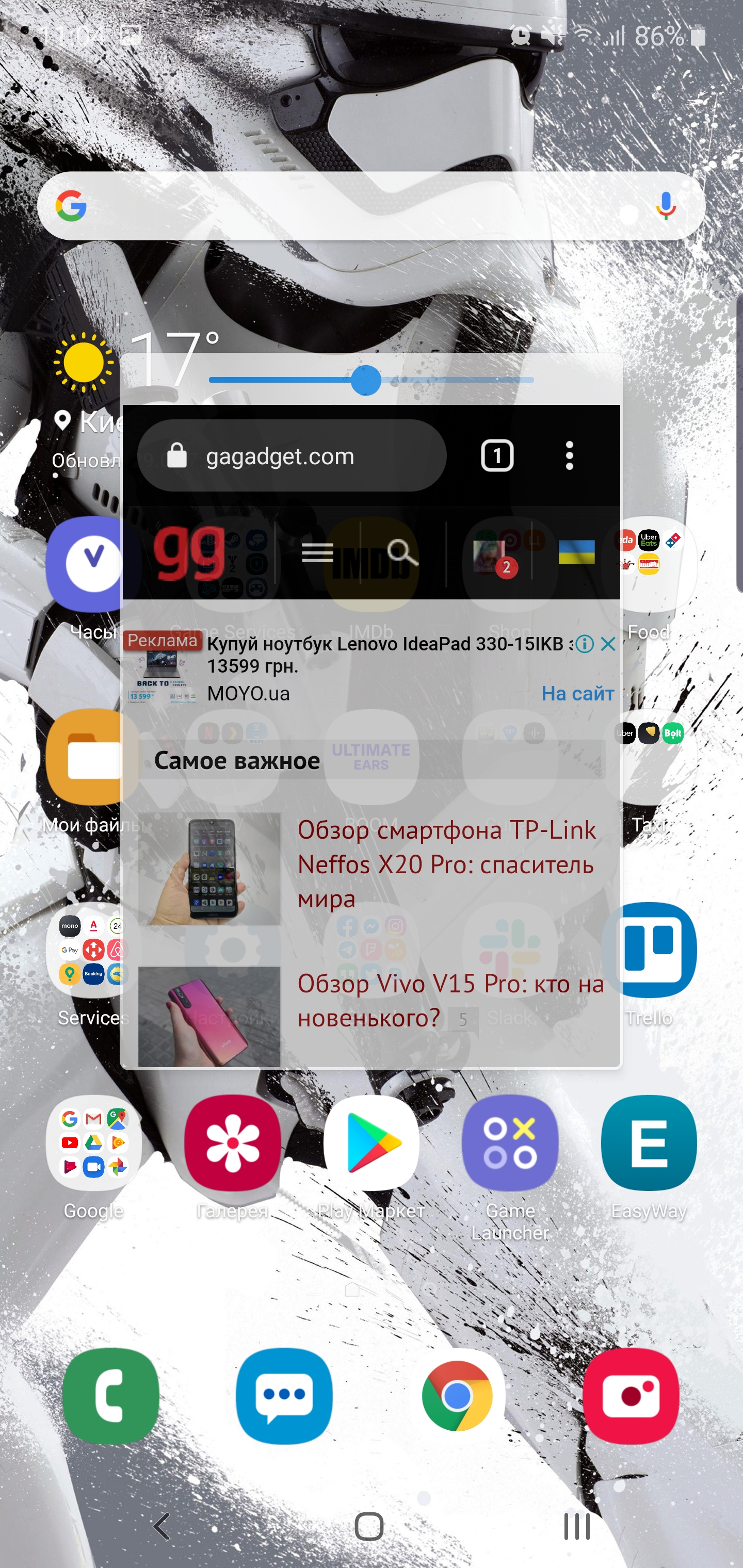743x1568 pixels.
Task: Tap the Google search widget
Action: point(353,206)
